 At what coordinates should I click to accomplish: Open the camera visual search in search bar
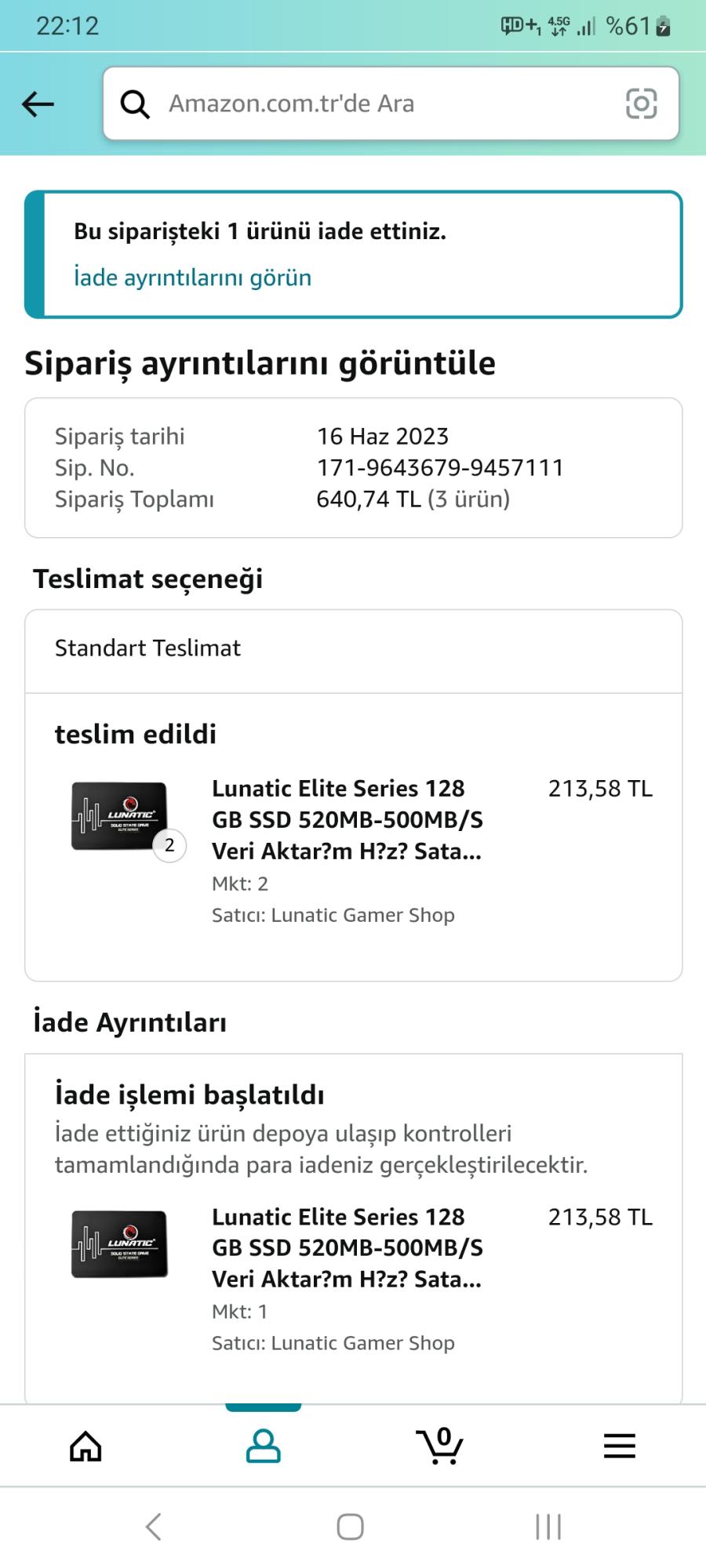click(x=642, y=103)
